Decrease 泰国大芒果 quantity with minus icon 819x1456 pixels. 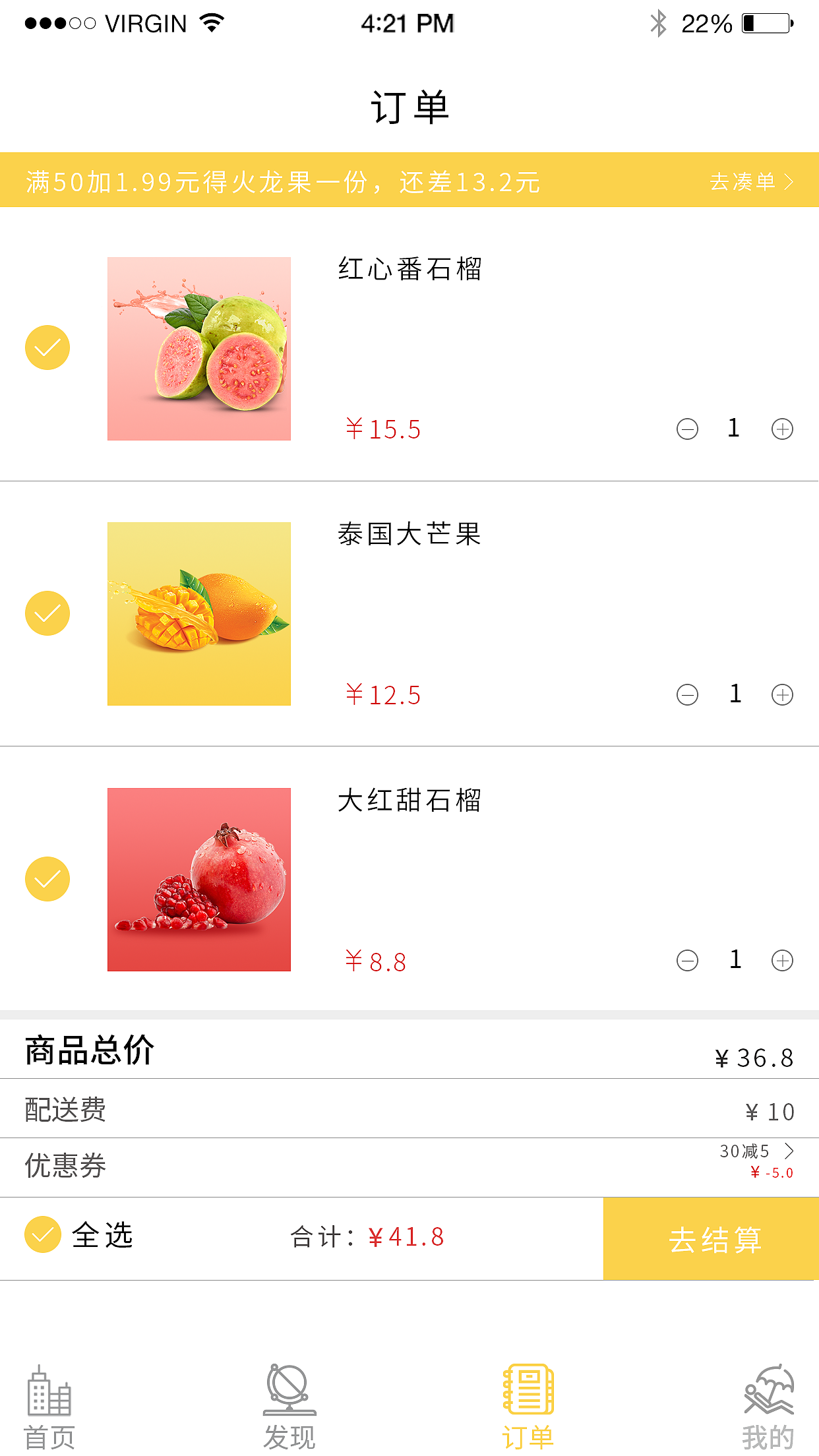click(x=688, y=694)
